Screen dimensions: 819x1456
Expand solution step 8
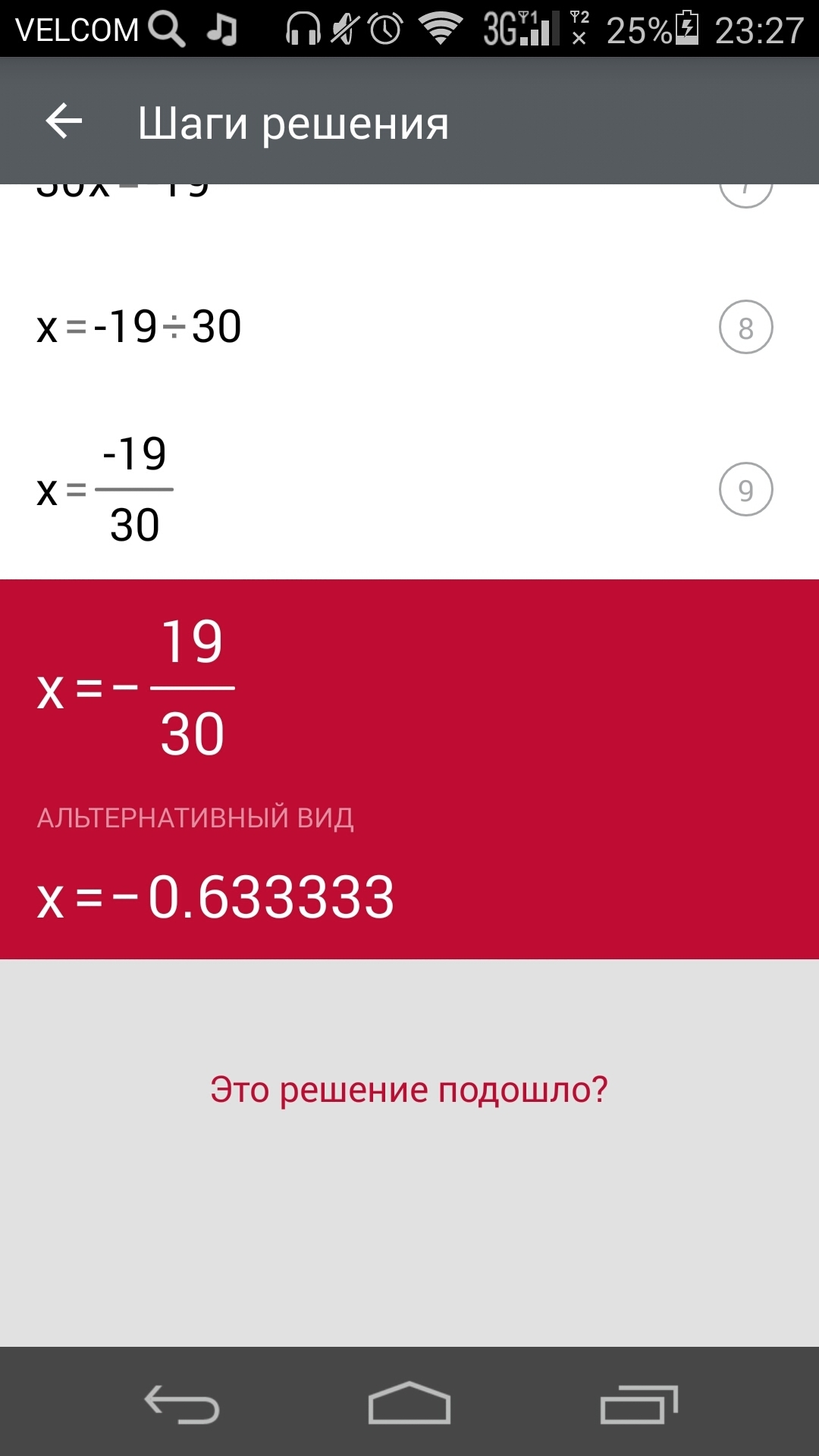(745, 328)
